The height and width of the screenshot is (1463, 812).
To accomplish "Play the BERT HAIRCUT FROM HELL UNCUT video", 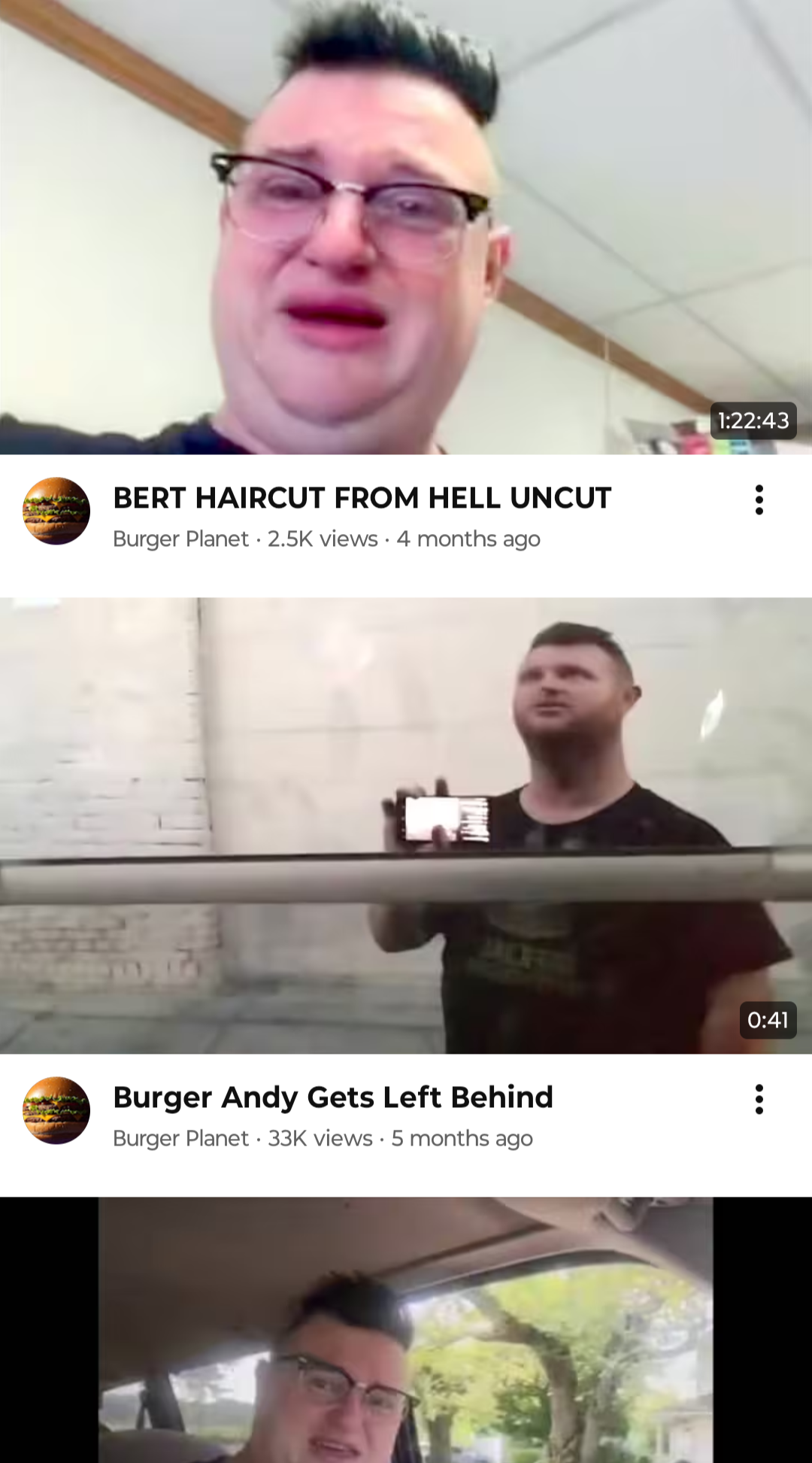I will (406, 226).
